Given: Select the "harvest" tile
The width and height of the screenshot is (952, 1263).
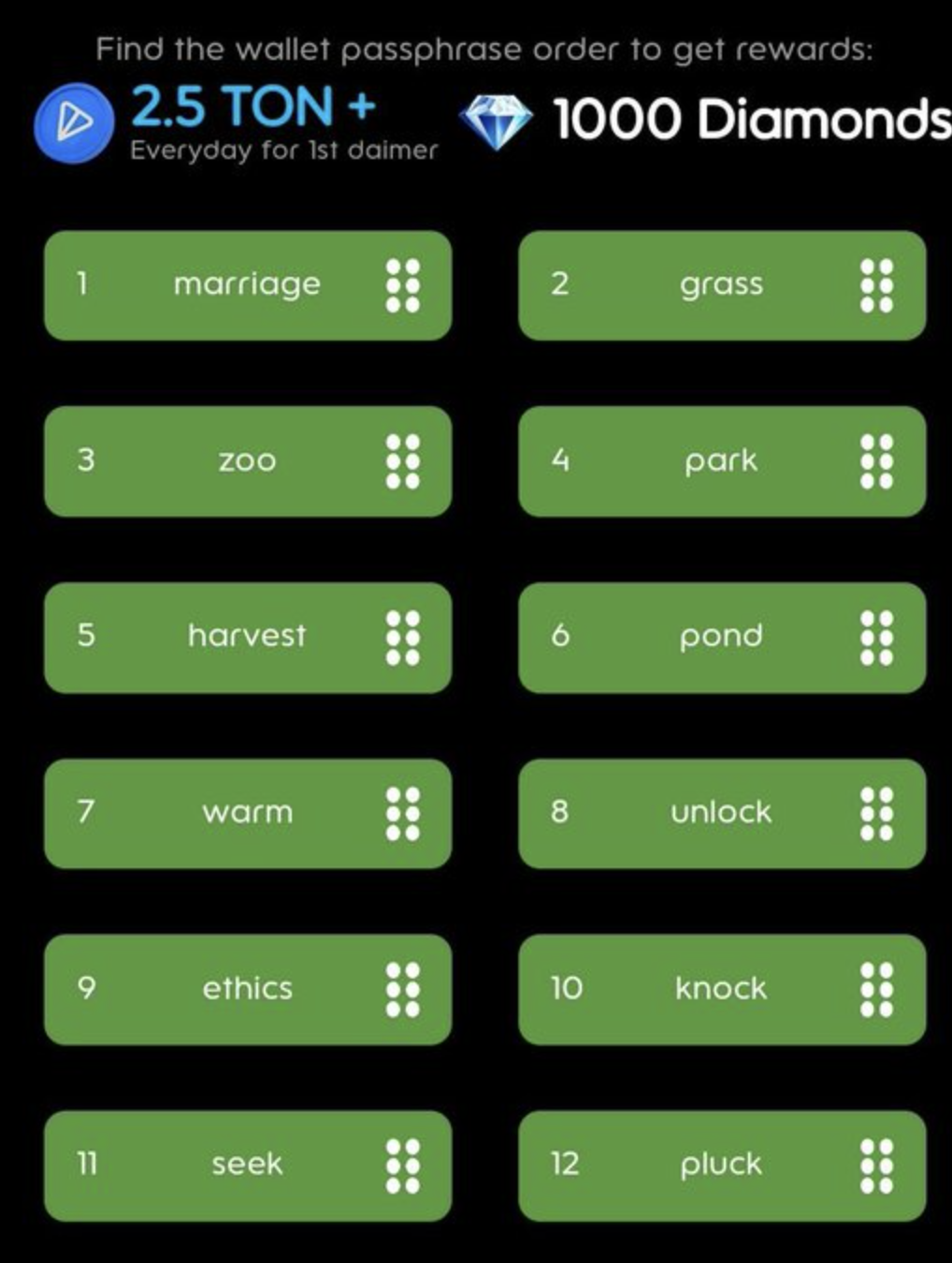Looking at the screenshot, I should [x=247, y=636].
